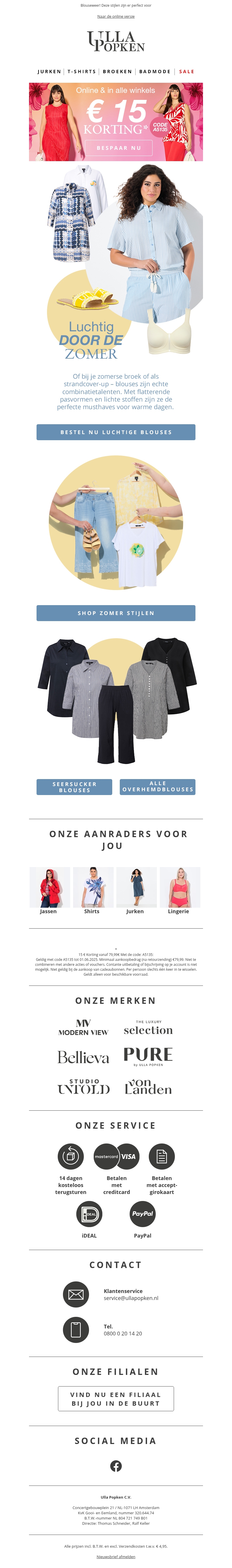Switch to the Sale section
232x1568 pixels.
186,72
